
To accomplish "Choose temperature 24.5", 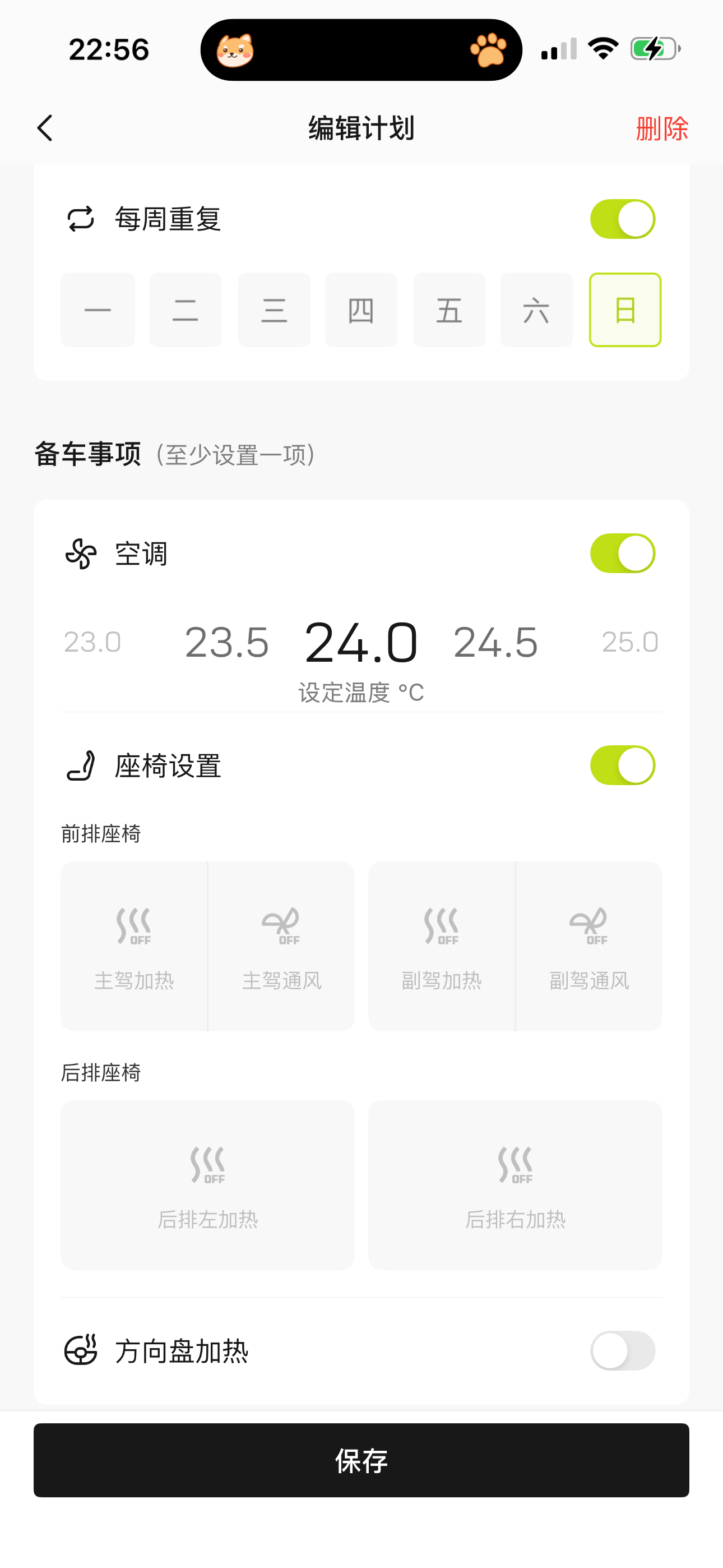I will pos(495,642).
